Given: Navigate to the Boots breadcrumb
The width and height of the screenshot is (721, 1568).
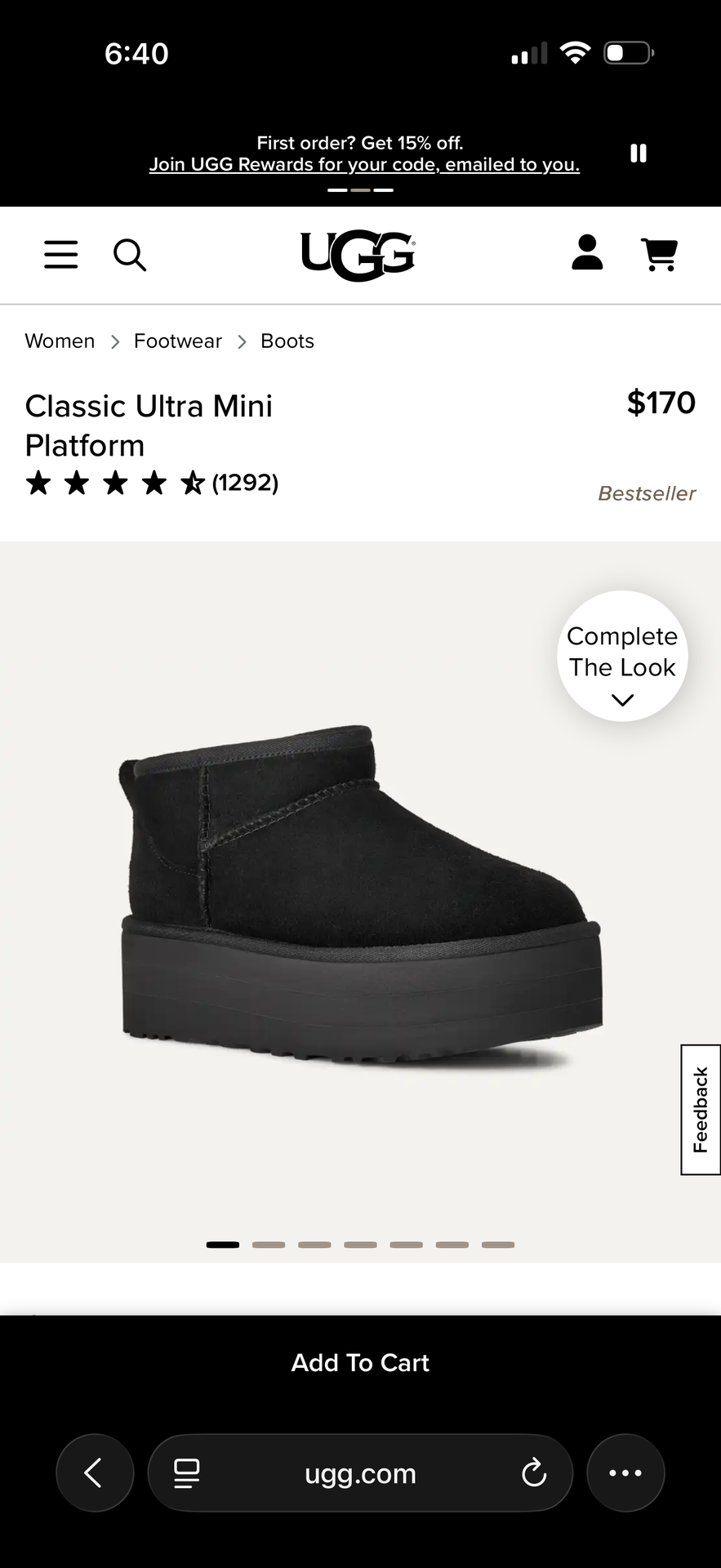Looking at the screenshot, I should point(287,341).
